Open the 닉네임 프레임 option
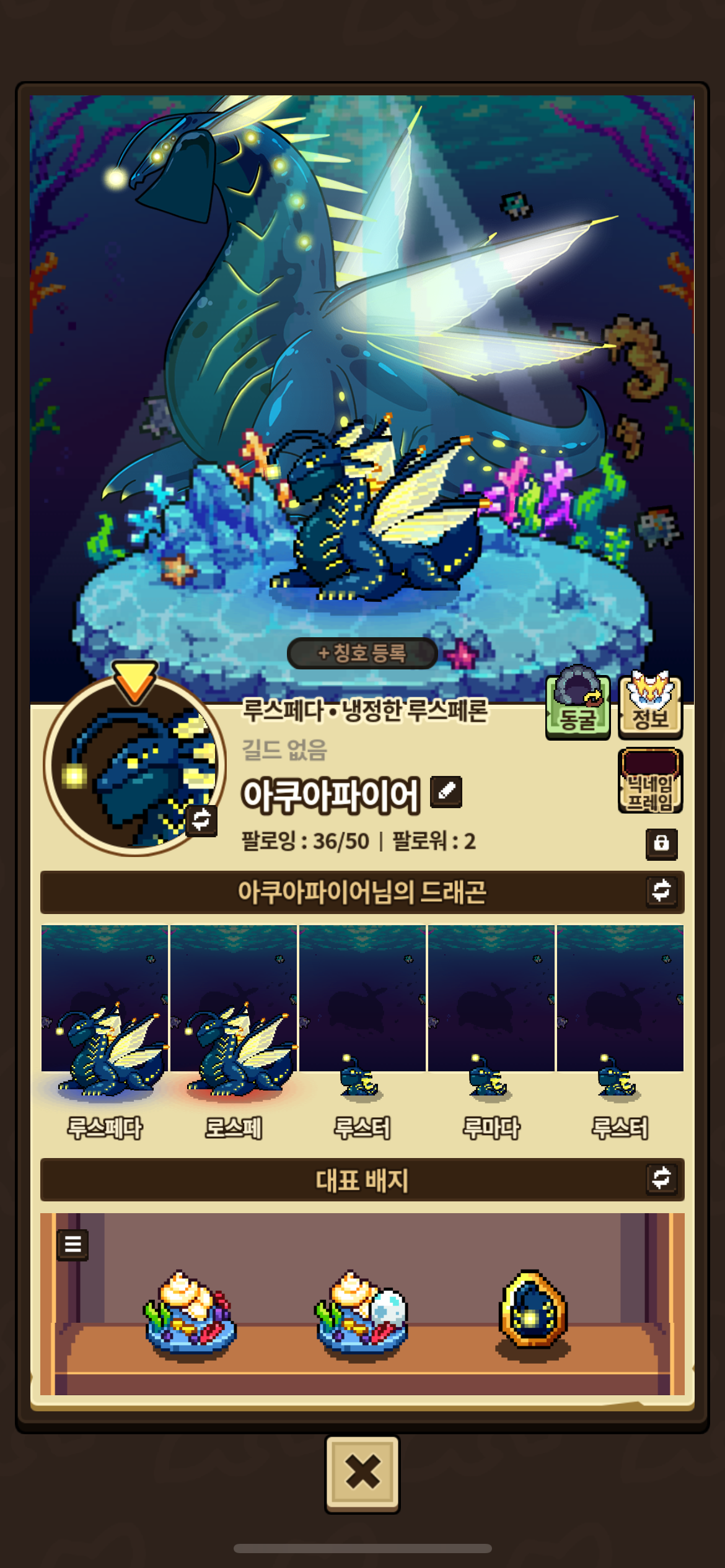 click(650, 781)
